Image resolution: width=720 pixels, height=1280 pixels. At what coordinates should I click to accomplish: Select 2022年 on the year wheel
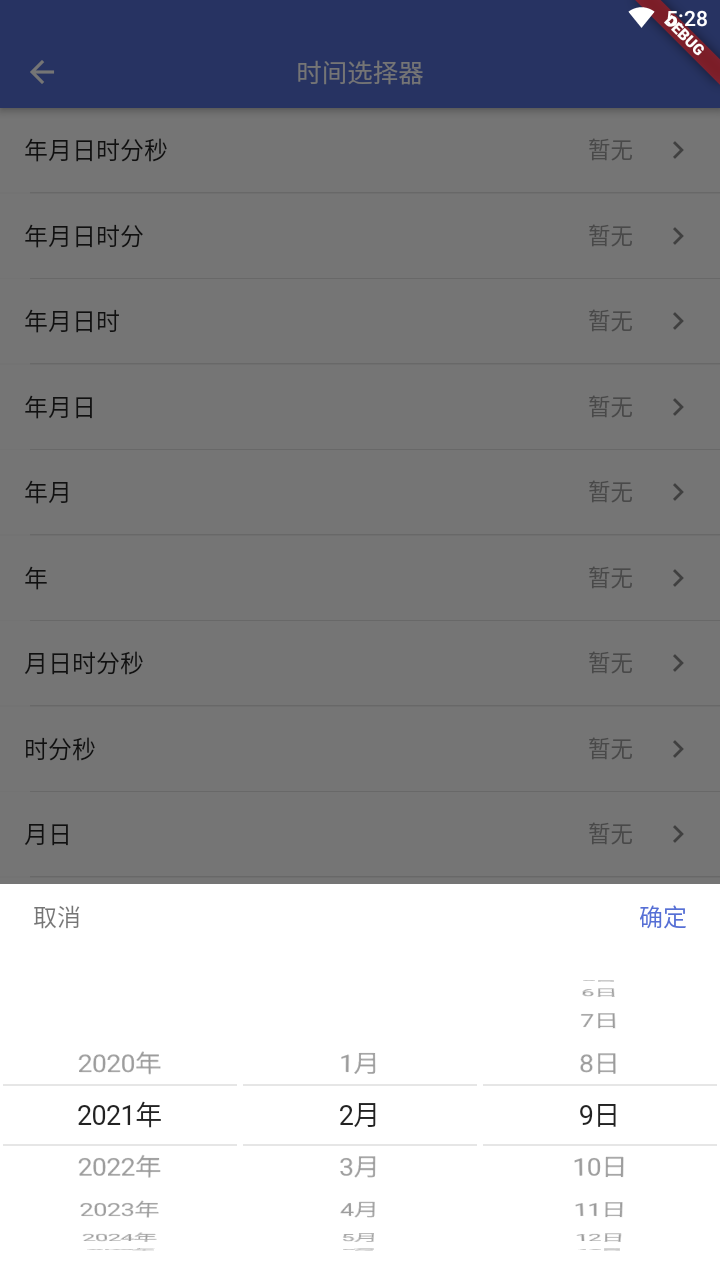pos(119,1167)
